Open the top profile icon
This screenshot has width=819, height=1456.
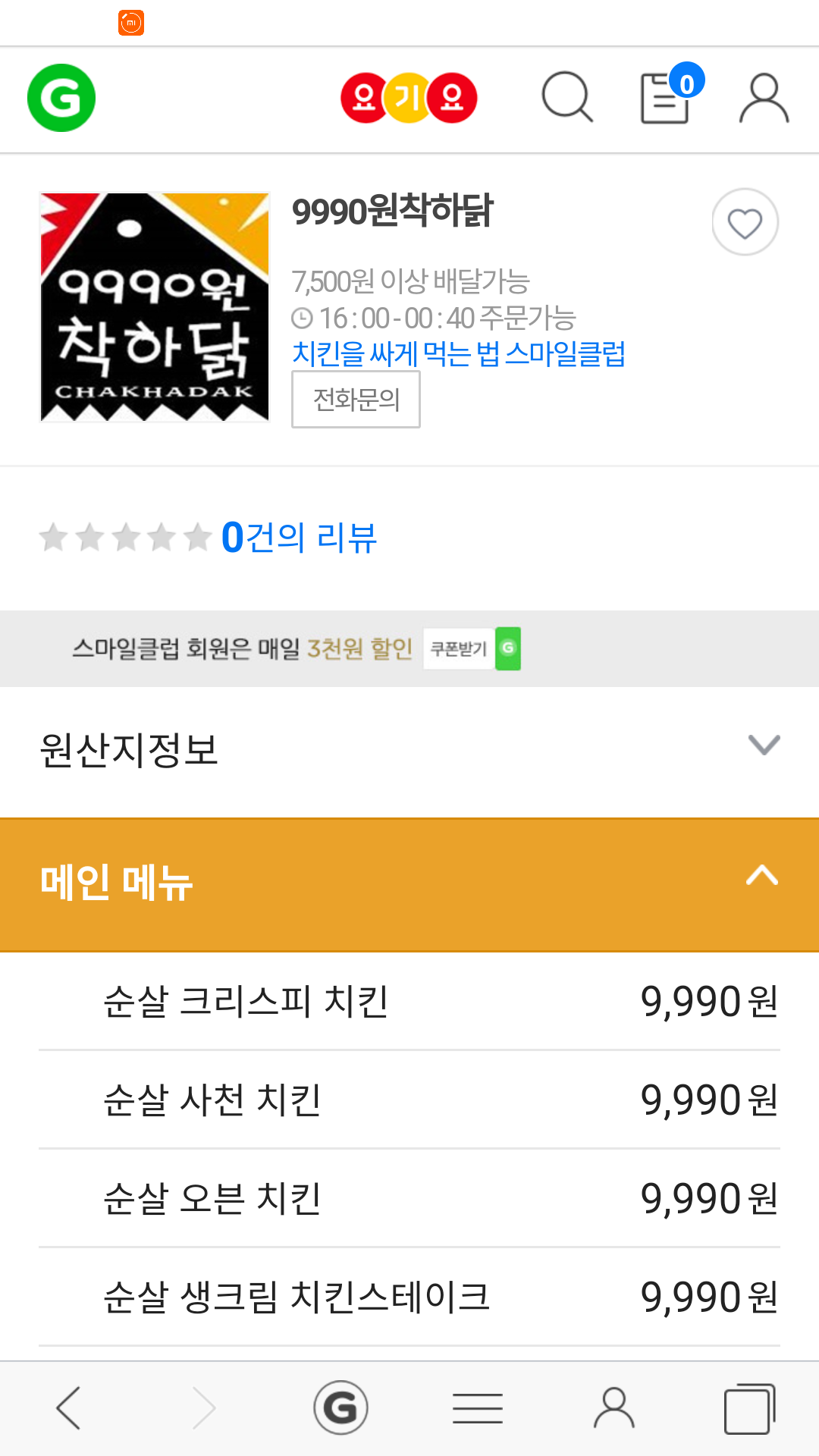coord(764,98)
